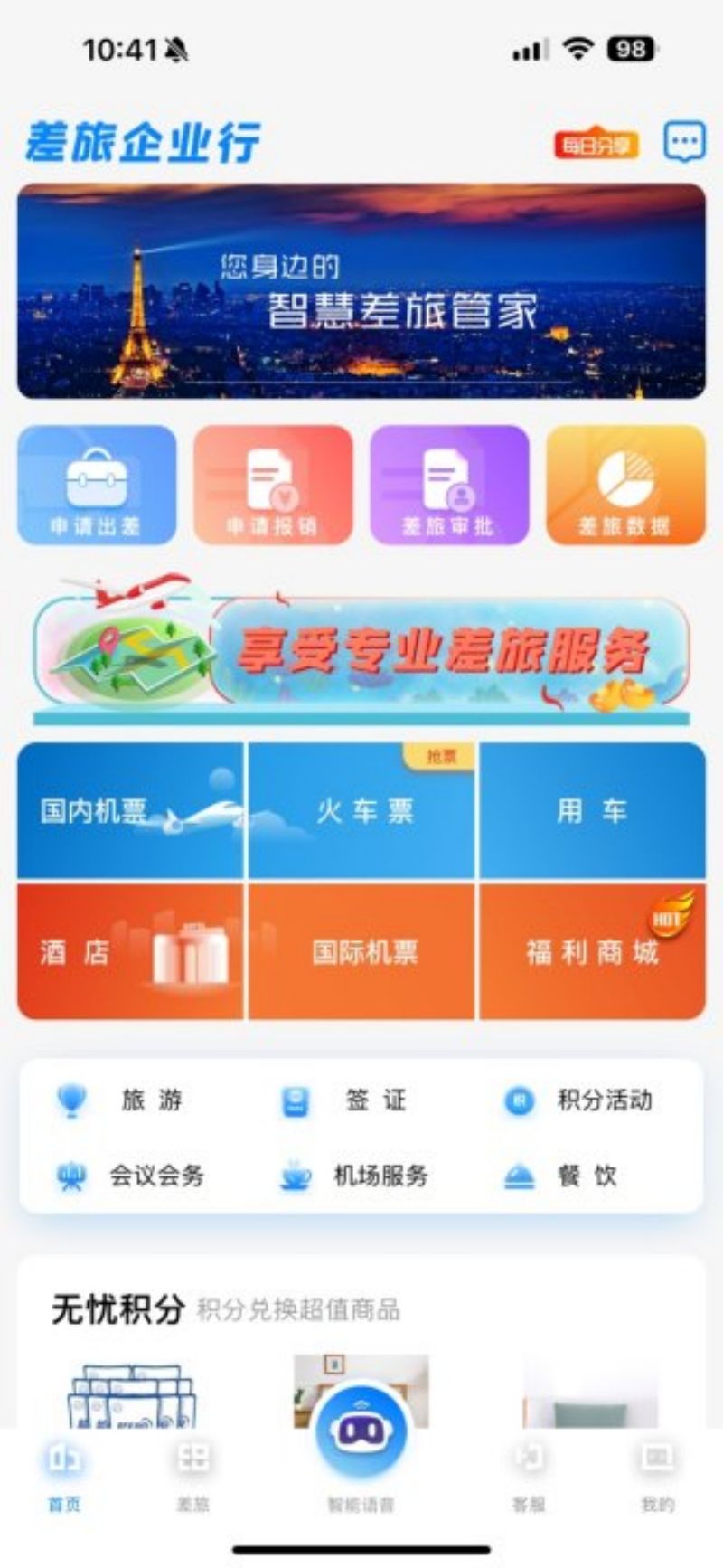
Task: Open 国际机票 tile
Action: click(361, 951)
